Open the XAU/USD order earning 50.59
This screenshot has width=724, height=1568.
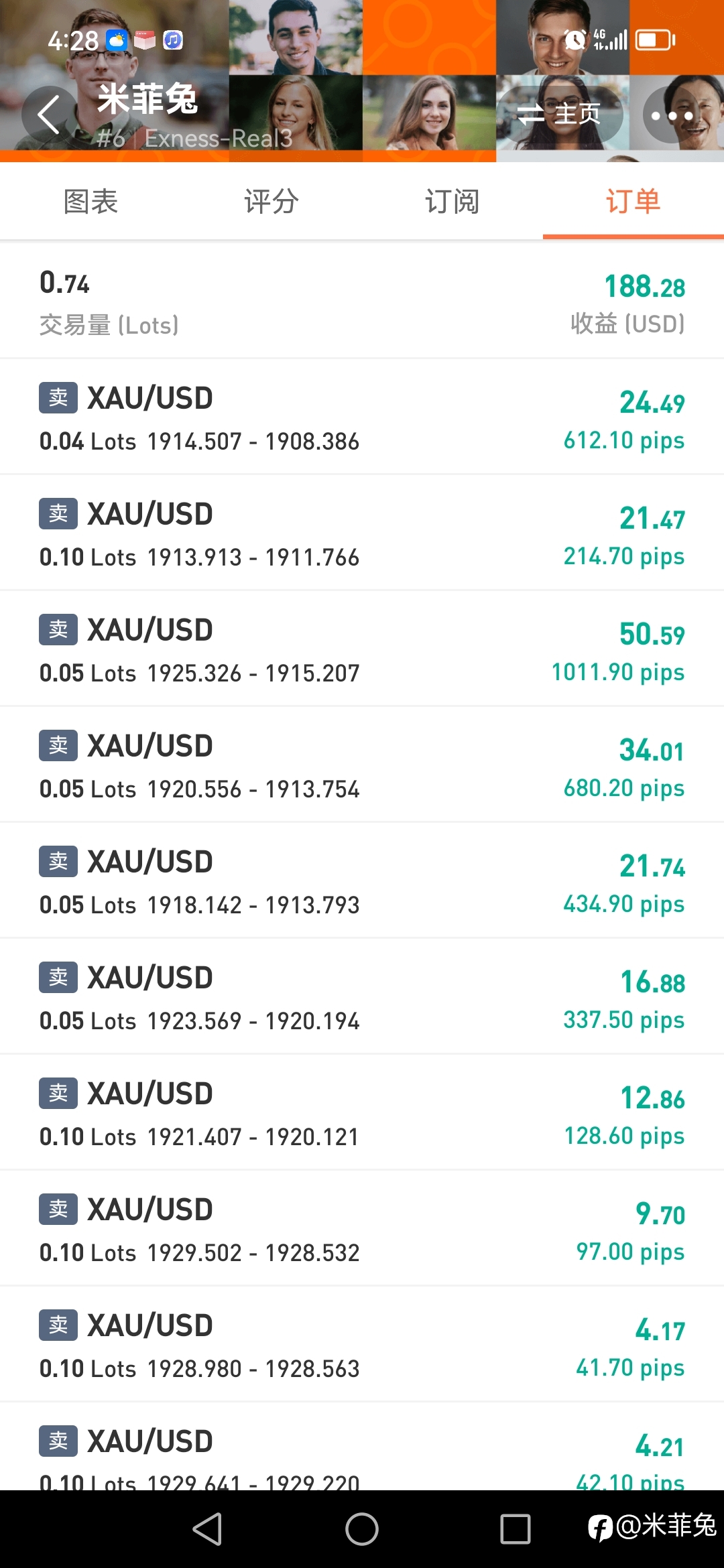pyautogui.click(x=362, y=649)
